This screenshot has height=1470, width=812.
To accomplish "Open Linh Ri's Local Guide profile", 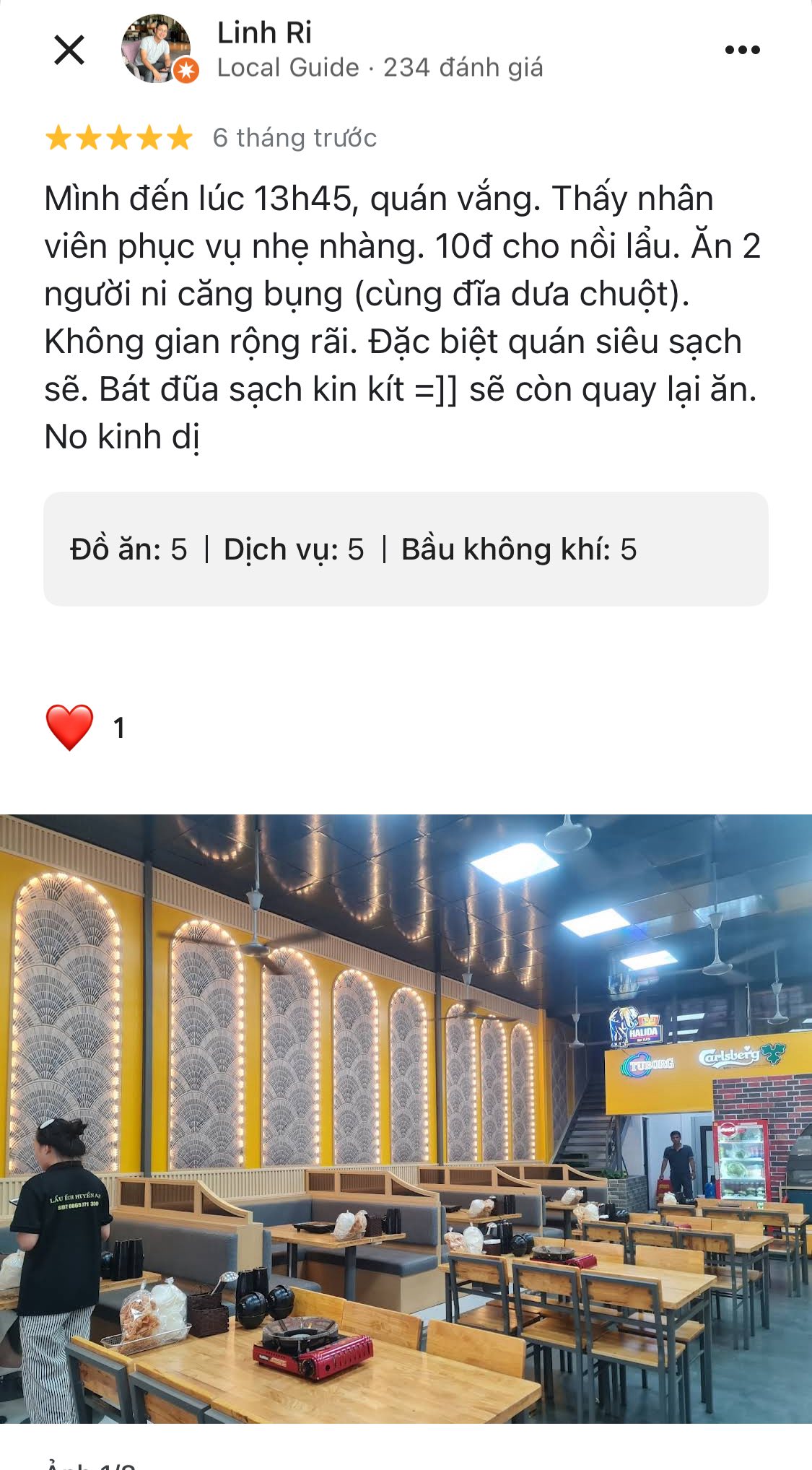I will pos(264,33).
